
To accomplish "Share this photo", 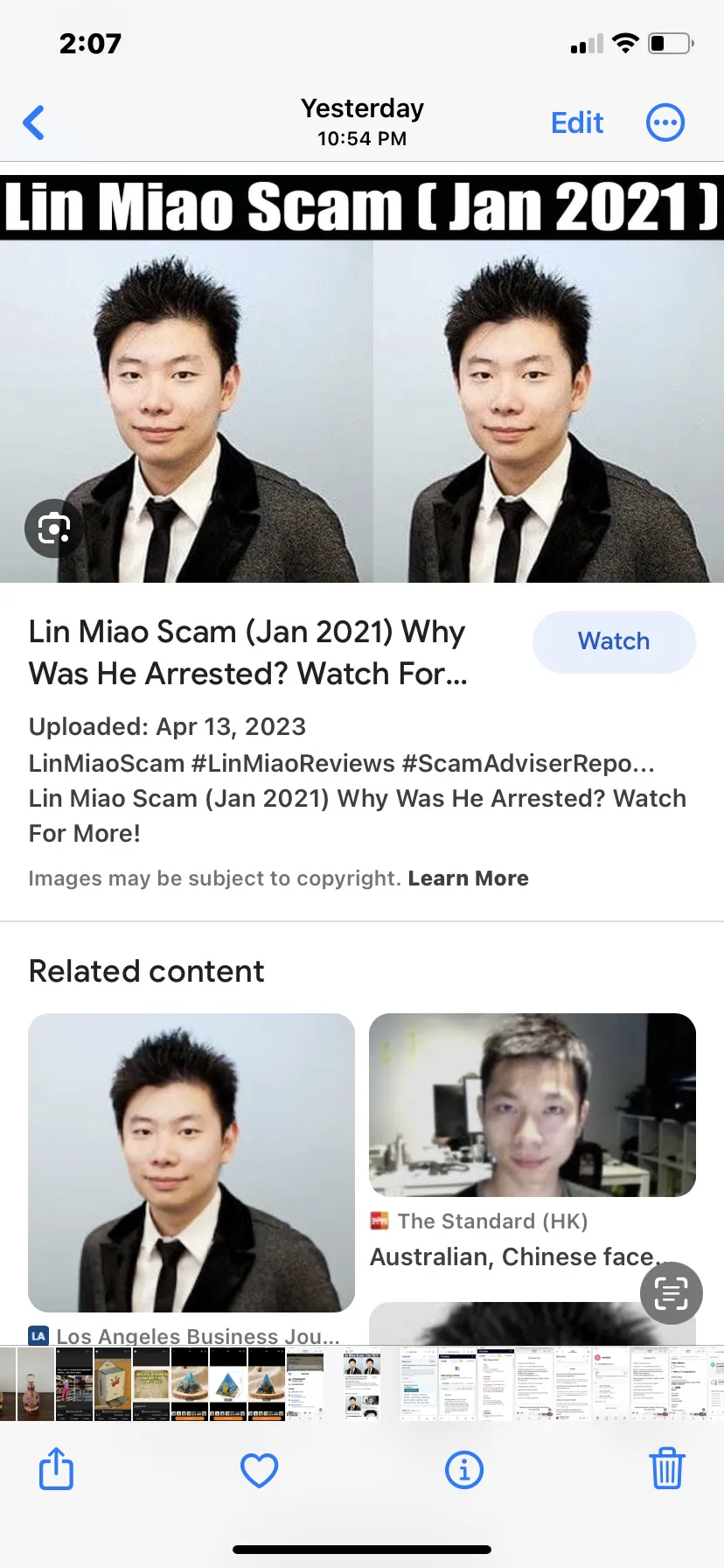I will point(57,1468).
